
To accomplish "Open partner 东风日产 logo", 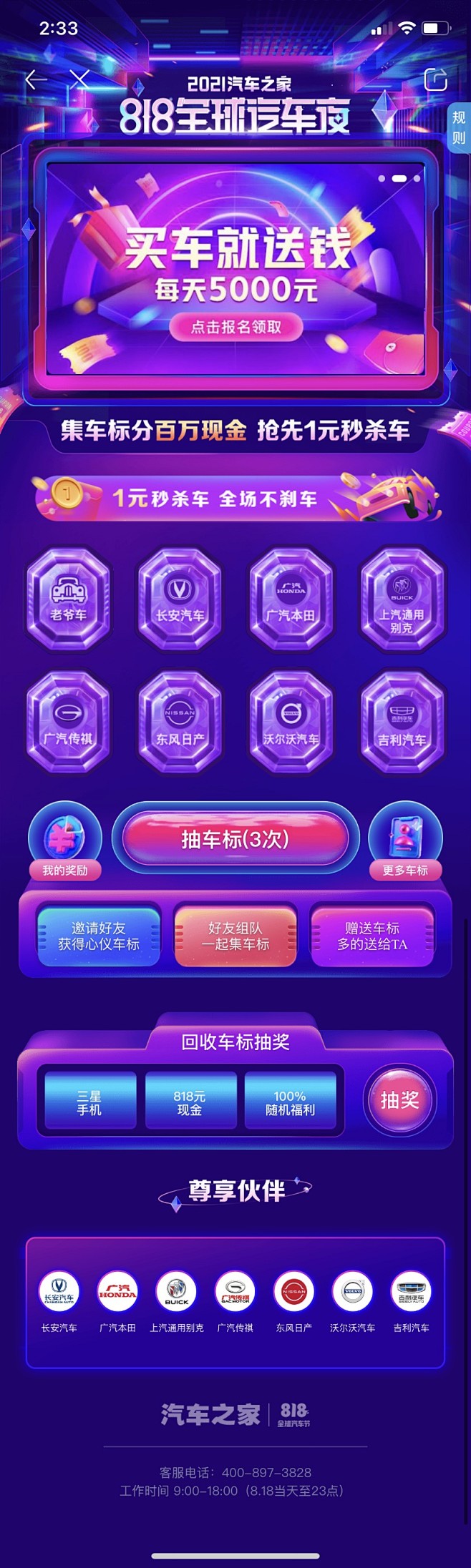I will coord(293,1291).
